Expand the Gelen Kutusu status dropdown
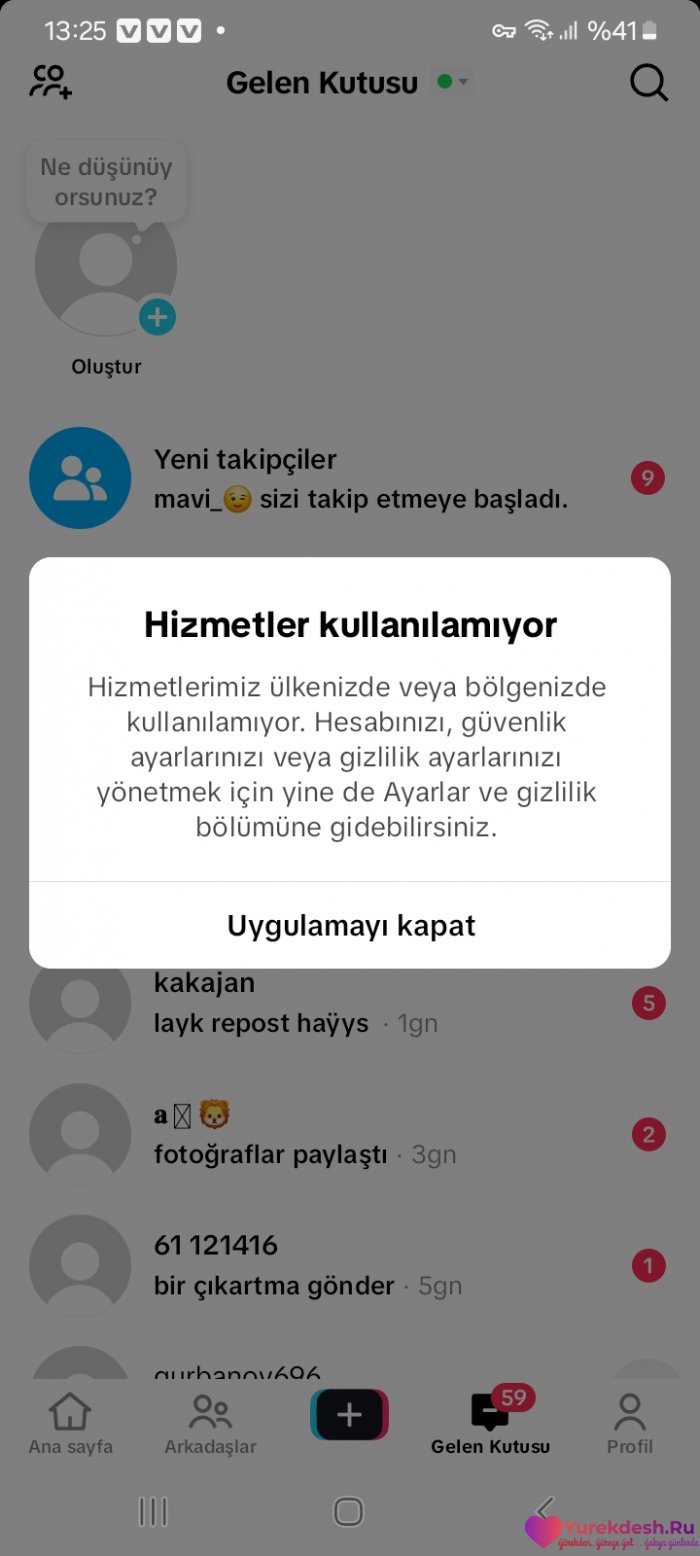700x1556 pixels. tap(454, 82)
